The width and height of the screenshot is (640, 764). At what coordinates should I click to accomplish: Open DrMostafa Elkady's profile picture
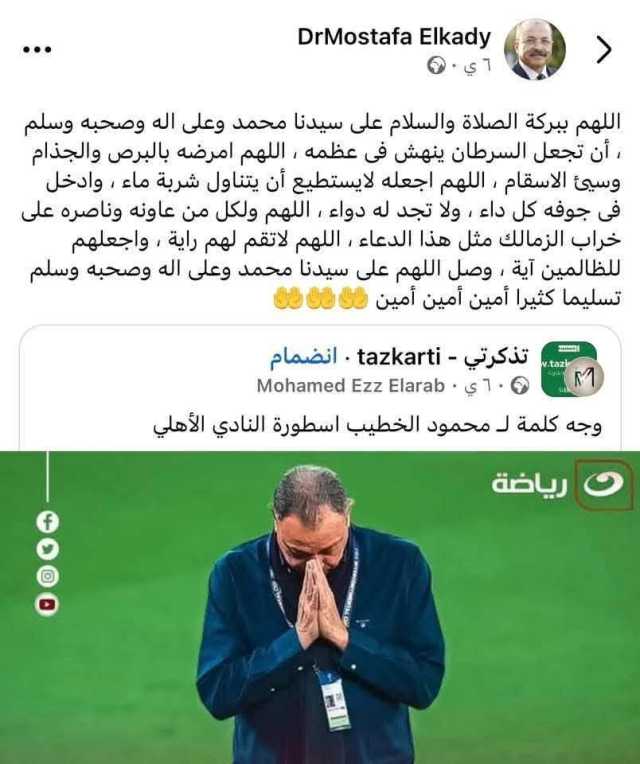coord(535,50)
